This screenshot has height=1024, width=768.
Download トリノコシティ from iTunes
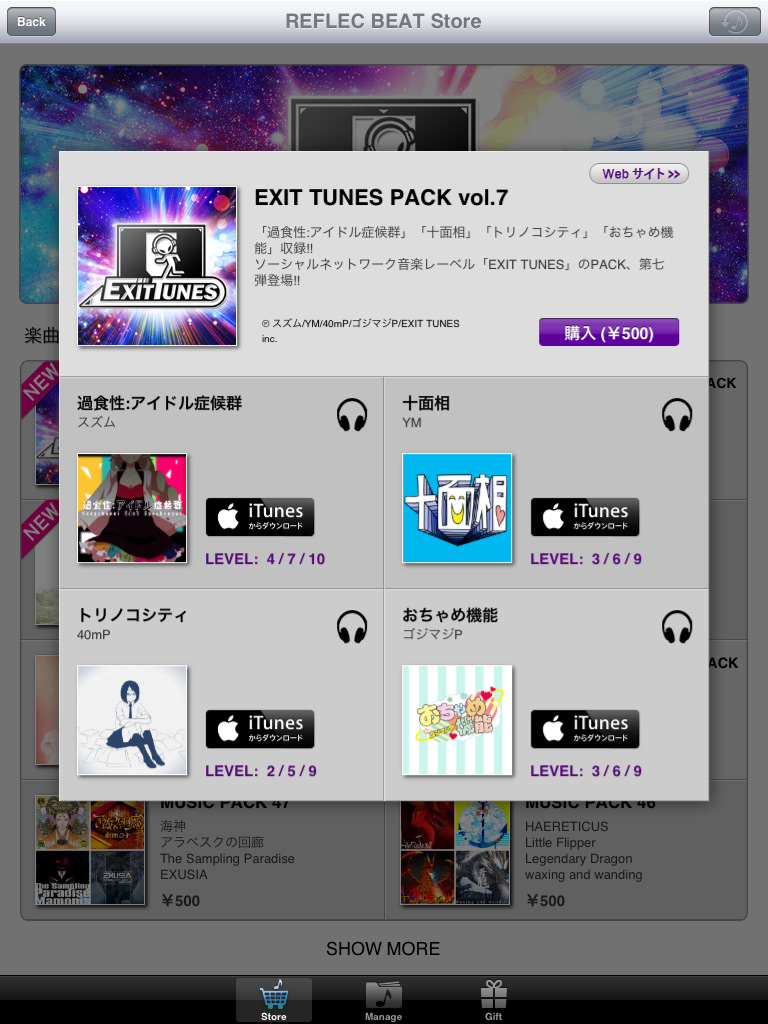(x=260, y=729)
